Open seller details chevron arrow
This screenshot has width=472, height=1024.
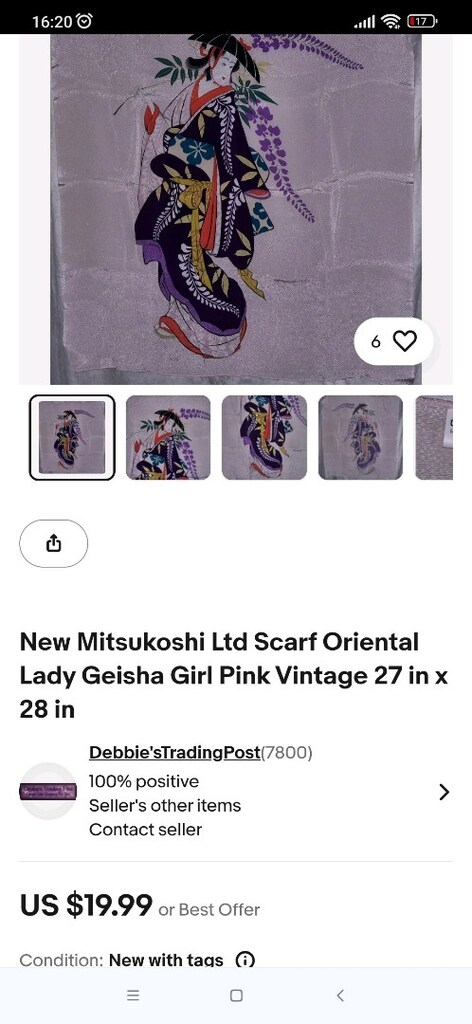[444, 792]
